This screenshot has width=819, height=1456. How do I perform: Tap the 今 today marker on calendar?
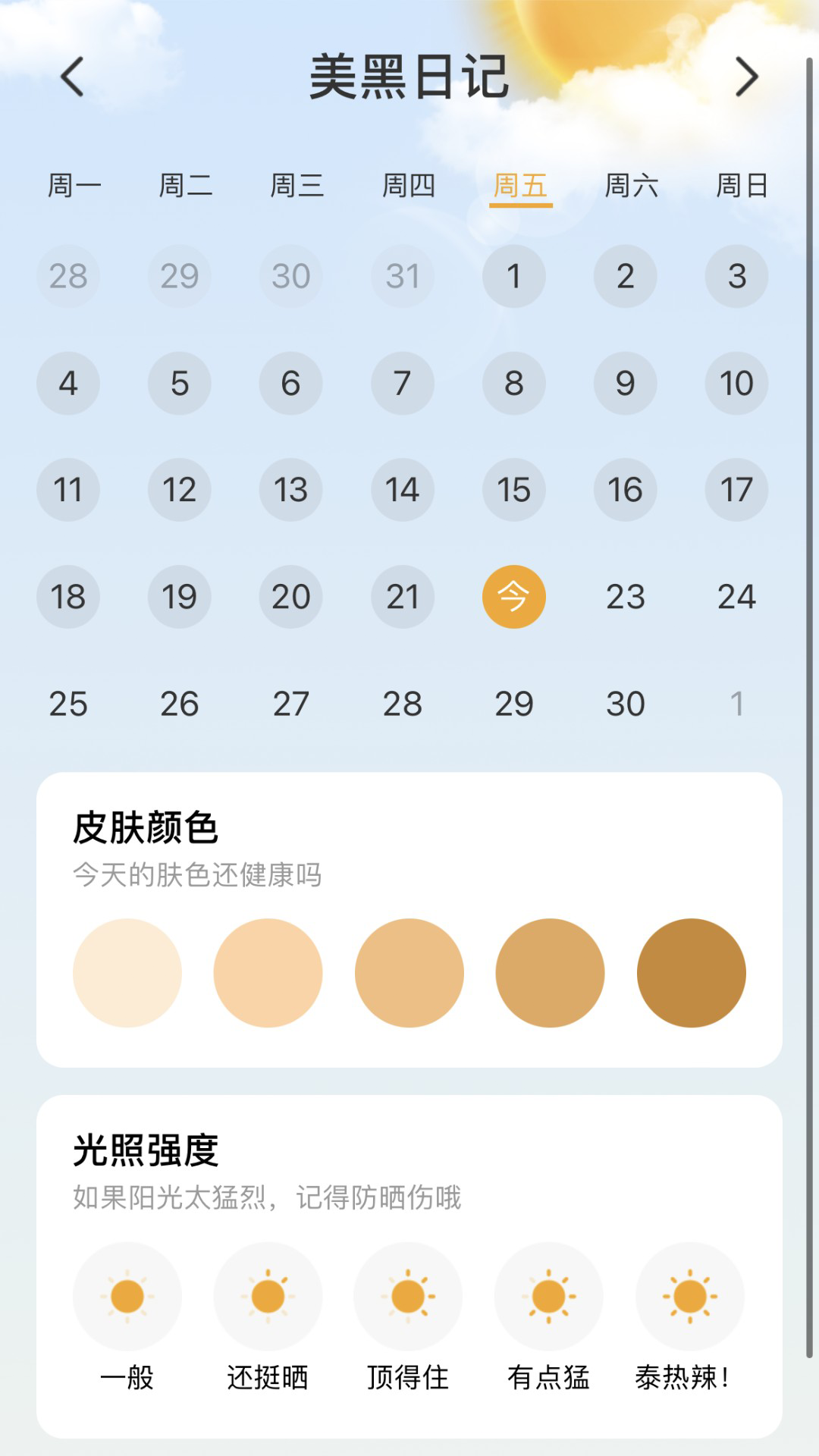click(515, 597)
